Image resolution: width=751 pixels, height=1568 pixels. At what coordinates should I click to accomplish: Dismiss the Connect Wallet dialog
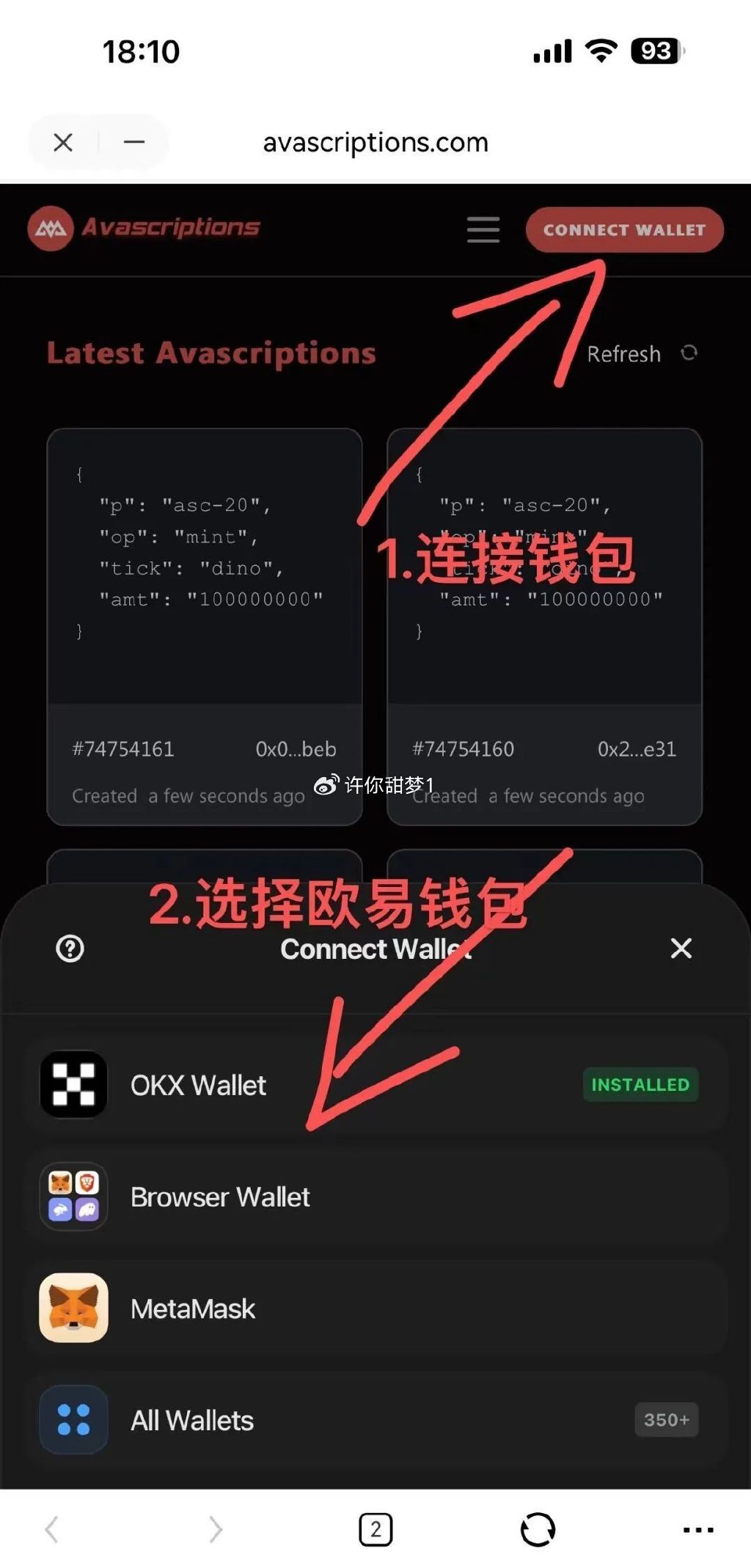681,949
